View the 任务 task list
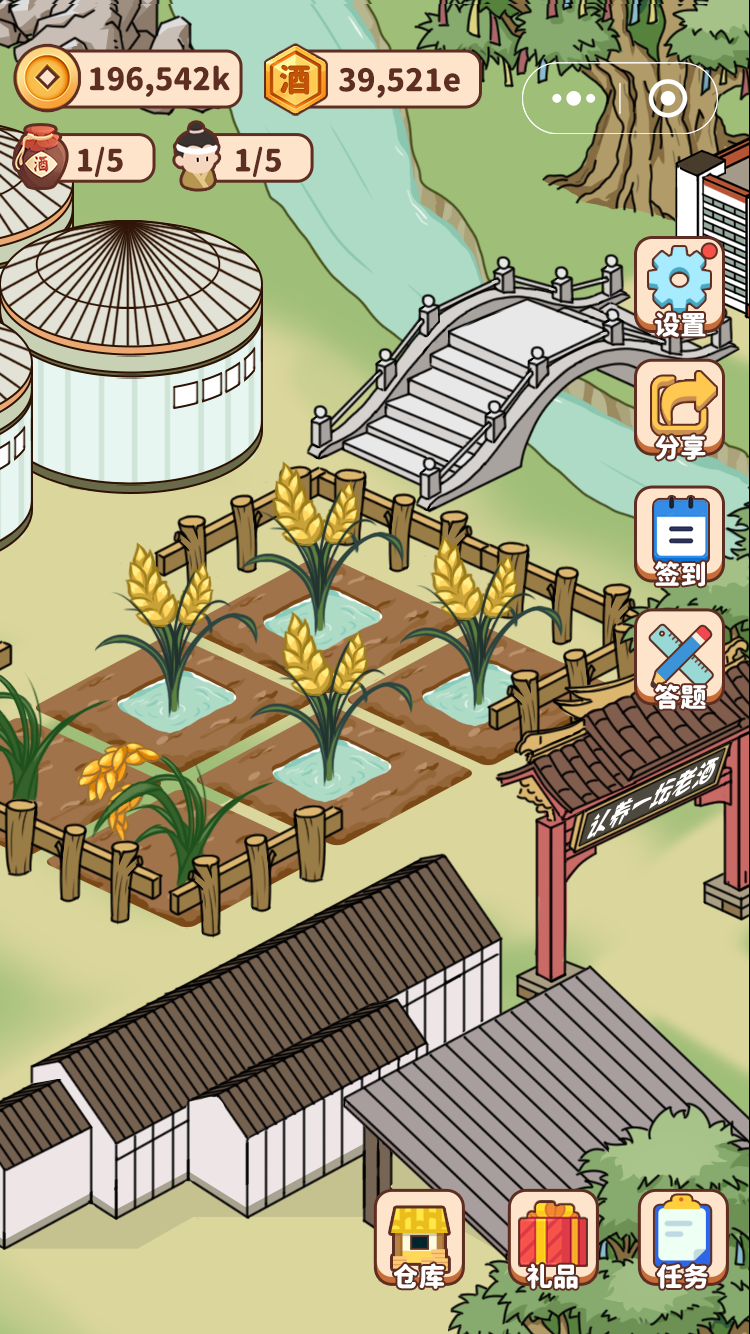Image resolution: width=750 pixels, height=1334 pixels. click(682, 1238)
